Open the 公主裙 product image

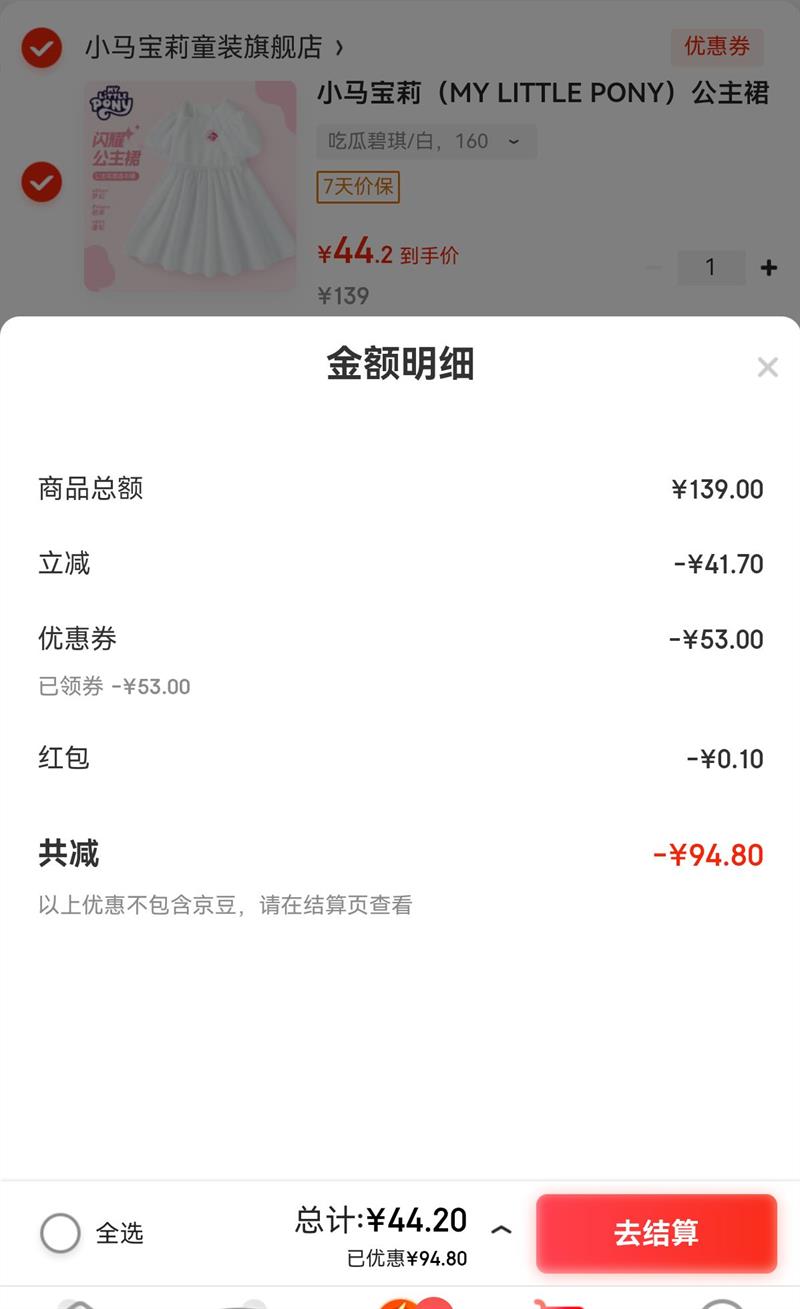pos(190,186)
